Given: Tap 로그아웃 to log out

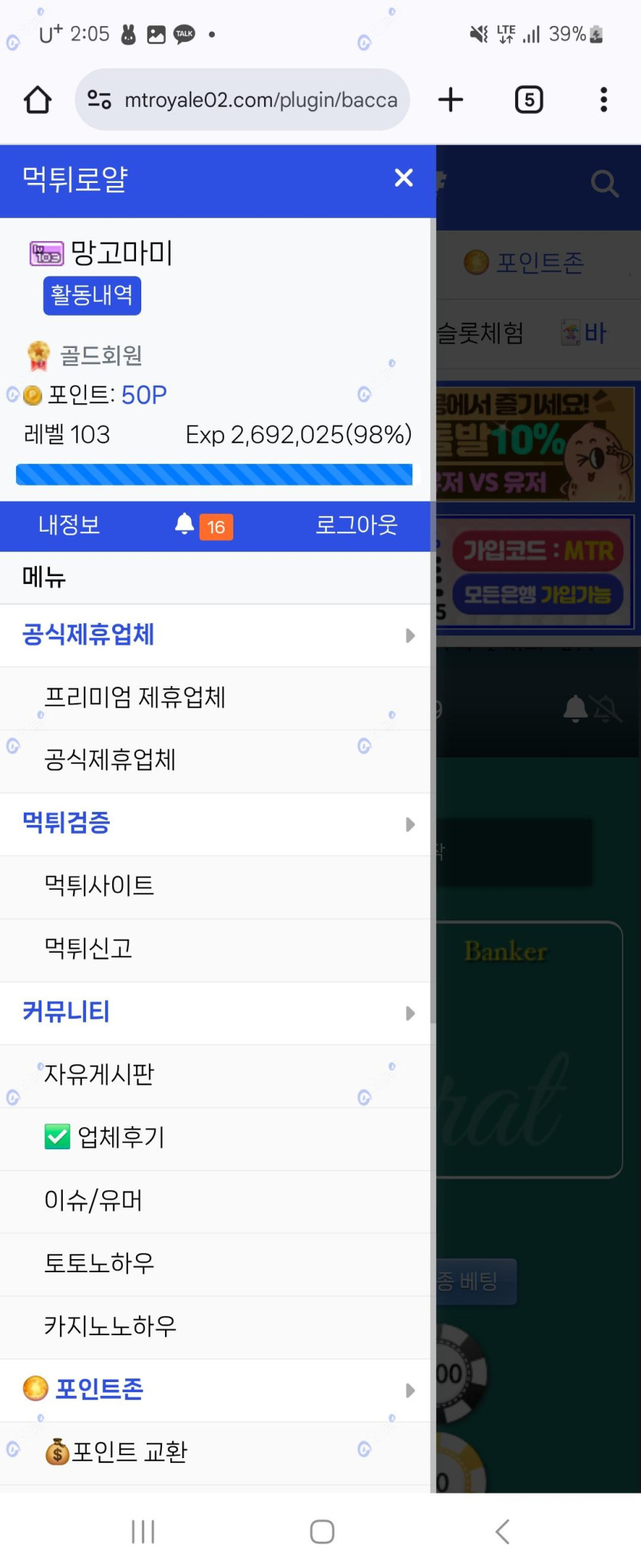Looking at the screenshot, I should coord(356,525).
